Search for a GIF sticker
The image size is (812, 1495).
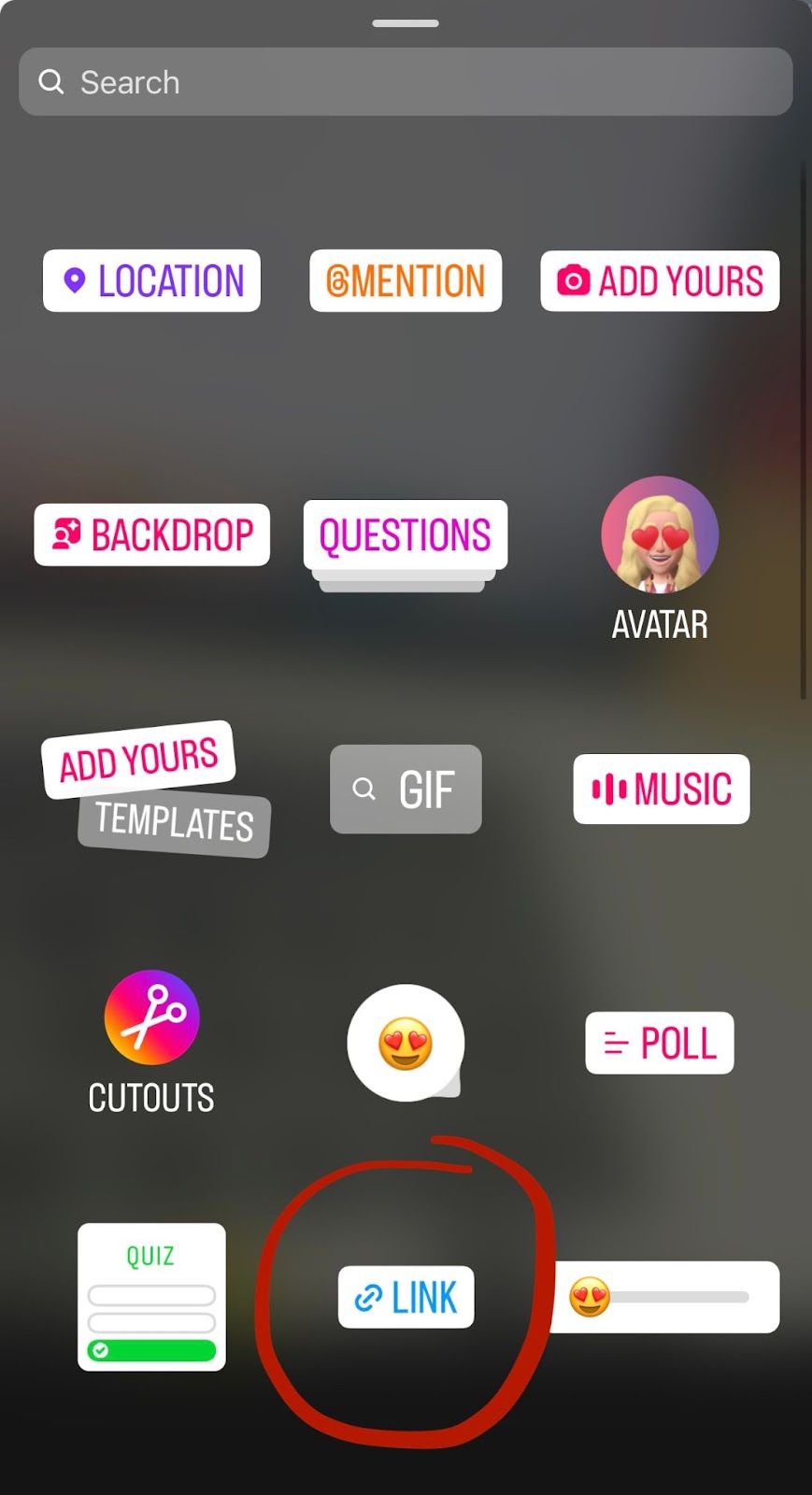(x=406, y=790)
